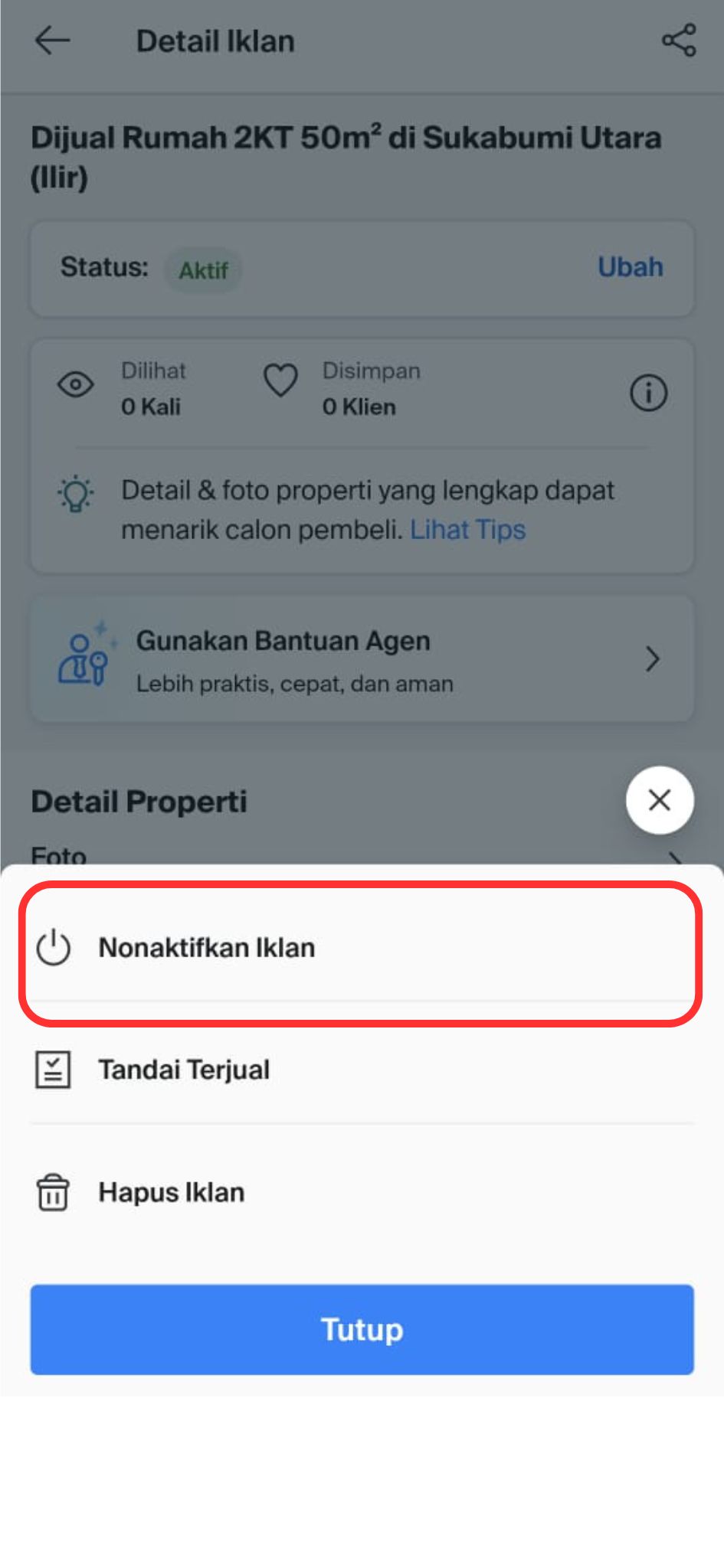Open the info icon for statistics
Image resolution: width=724 pixels, height=1568 pixels.
pos(648,393)
